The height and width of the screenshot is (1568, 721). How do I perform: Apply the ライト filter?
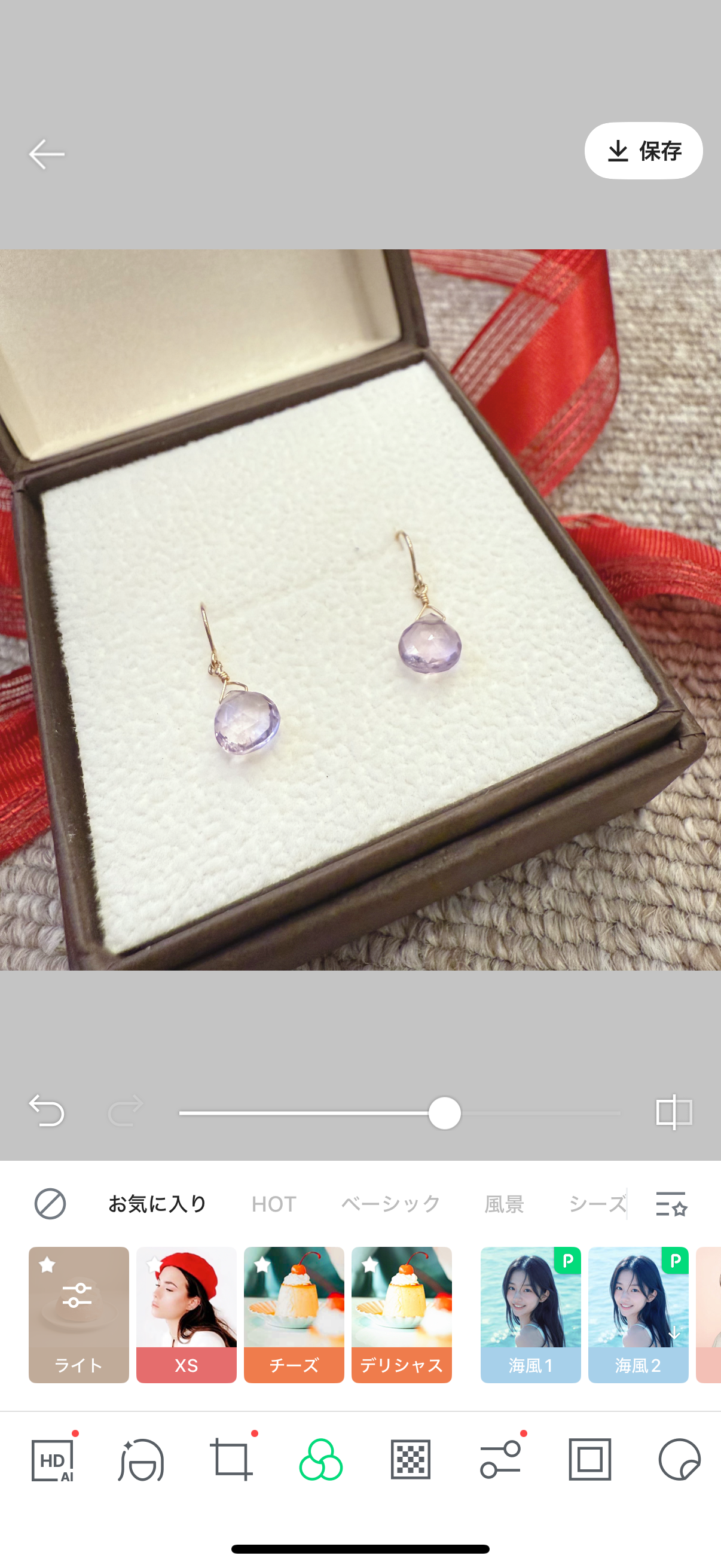click(x=78, y=1314)
